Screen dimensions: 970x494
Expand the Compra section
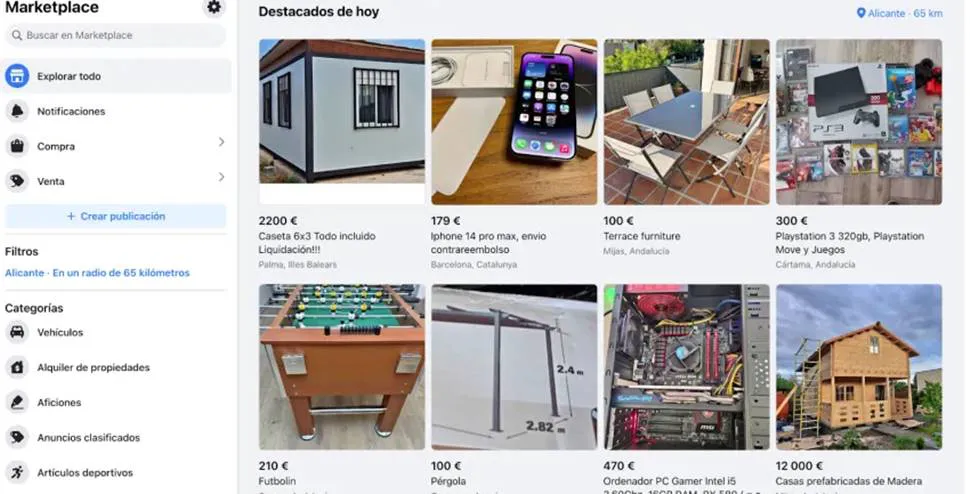click(115, 146)
